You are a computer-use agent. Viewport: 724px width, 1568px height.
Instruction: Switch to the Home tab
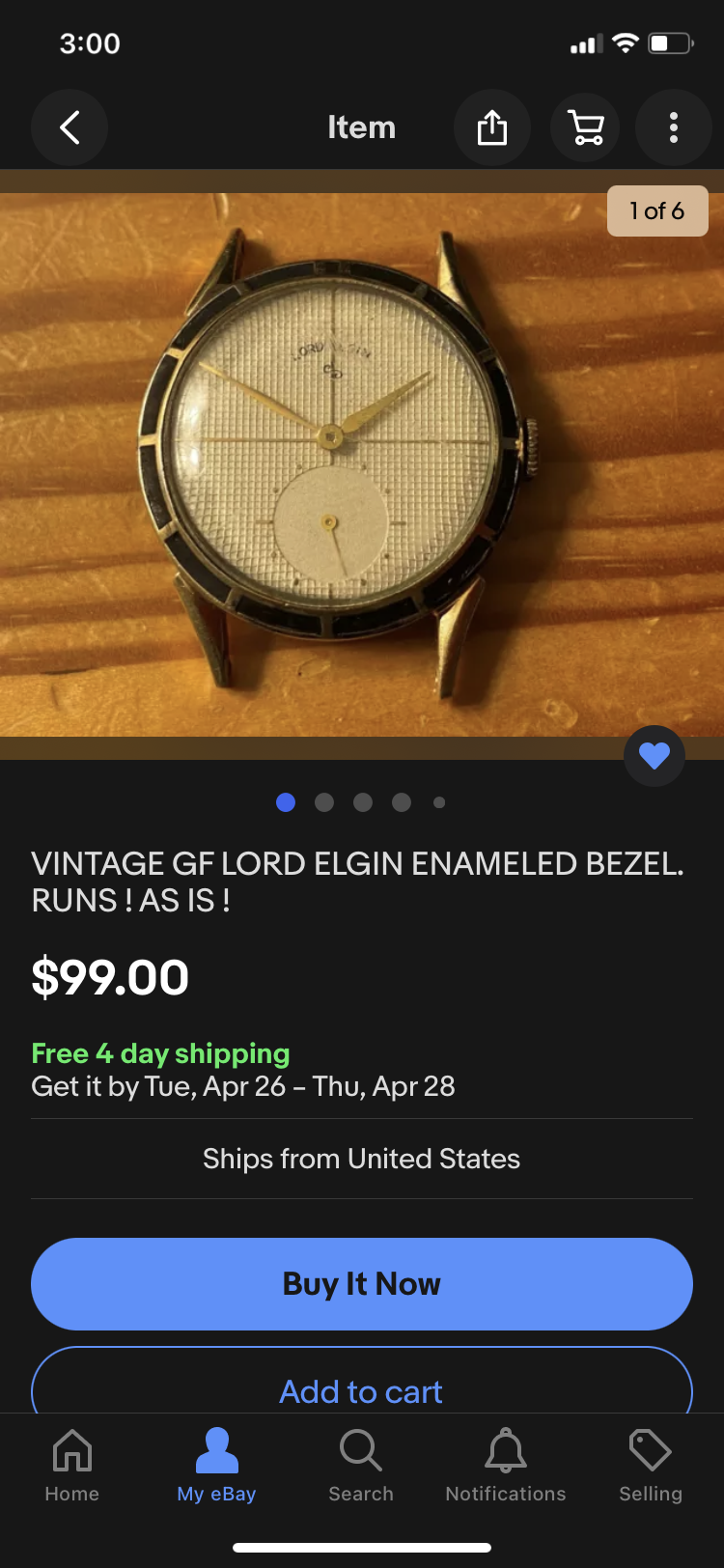tap(72, 1466)
